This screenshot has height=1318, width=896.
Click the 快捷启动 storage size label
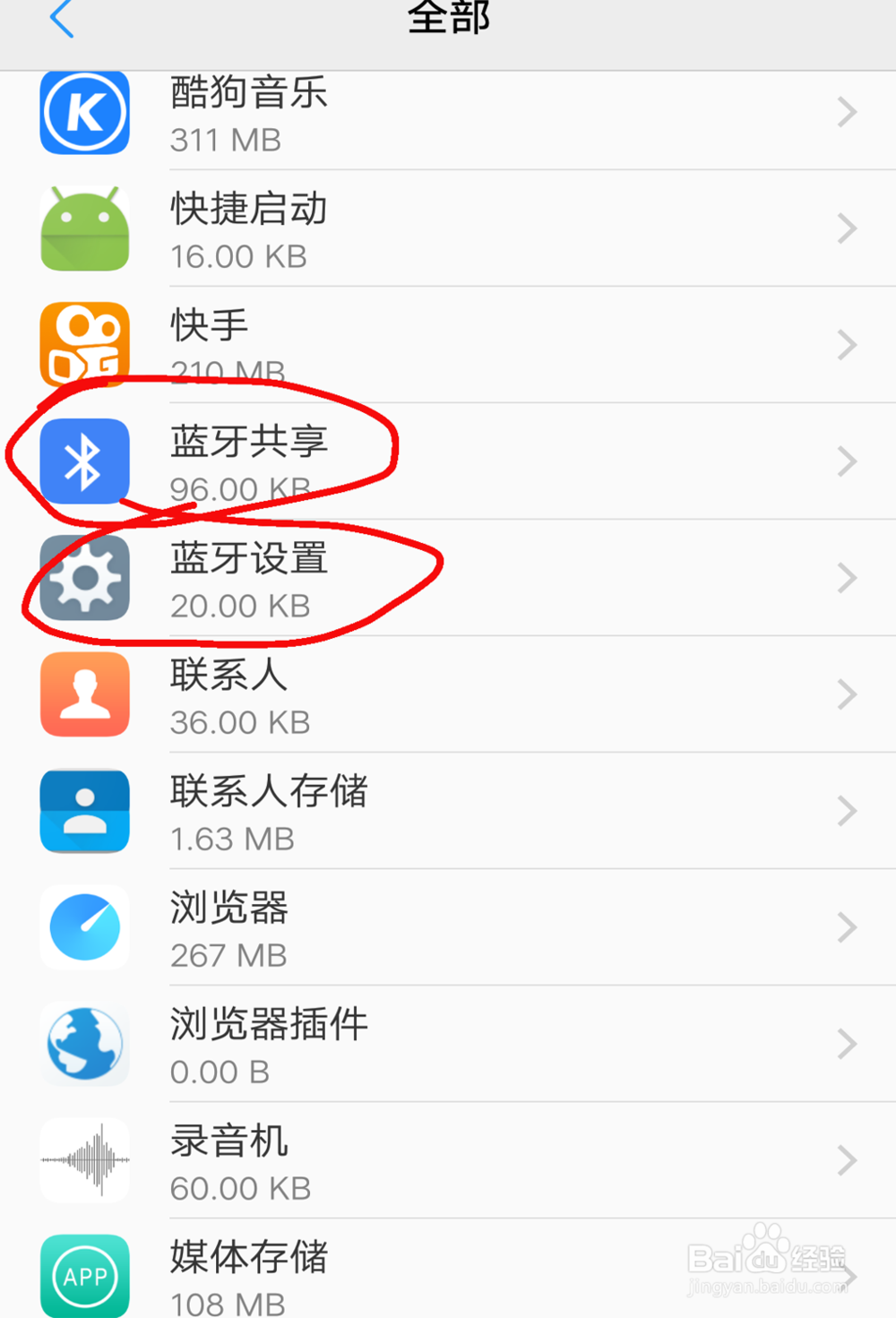coord(238,256)
